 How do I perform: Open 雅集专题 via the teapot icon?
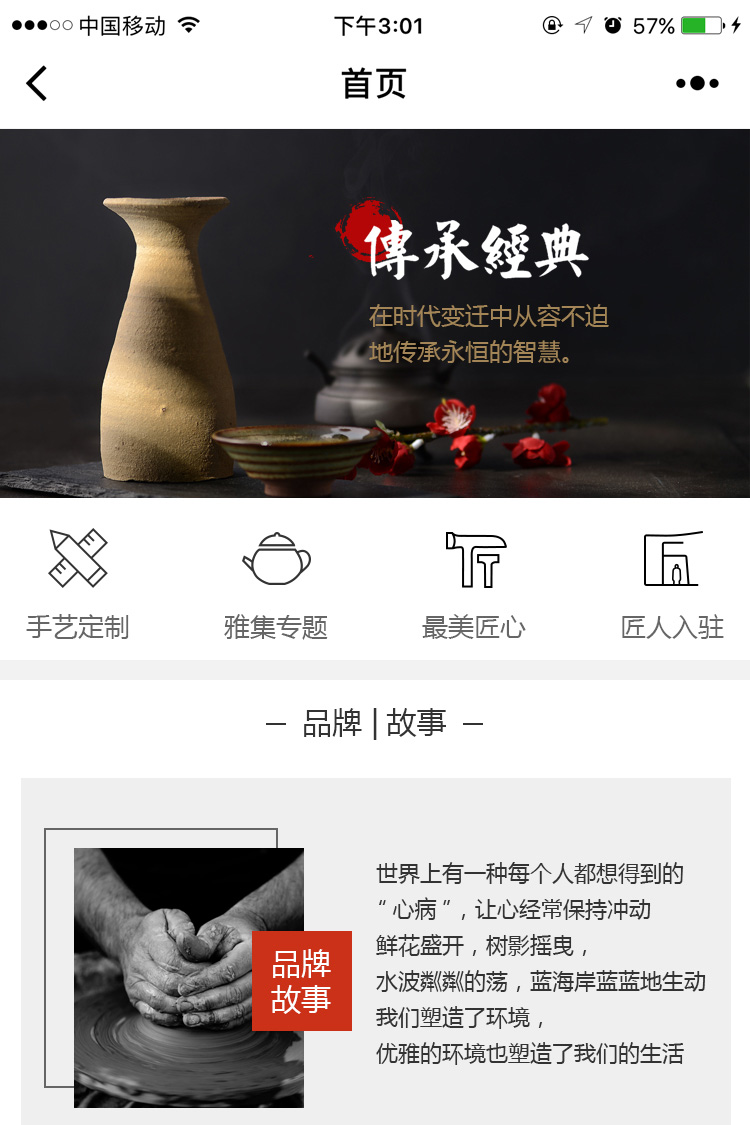click(x=274, y=560)
